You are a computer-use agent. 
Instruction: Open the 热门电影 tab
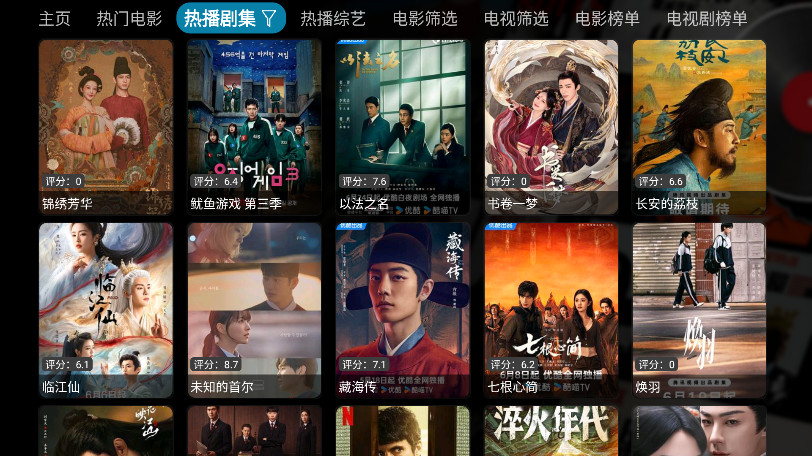[129, 18]
